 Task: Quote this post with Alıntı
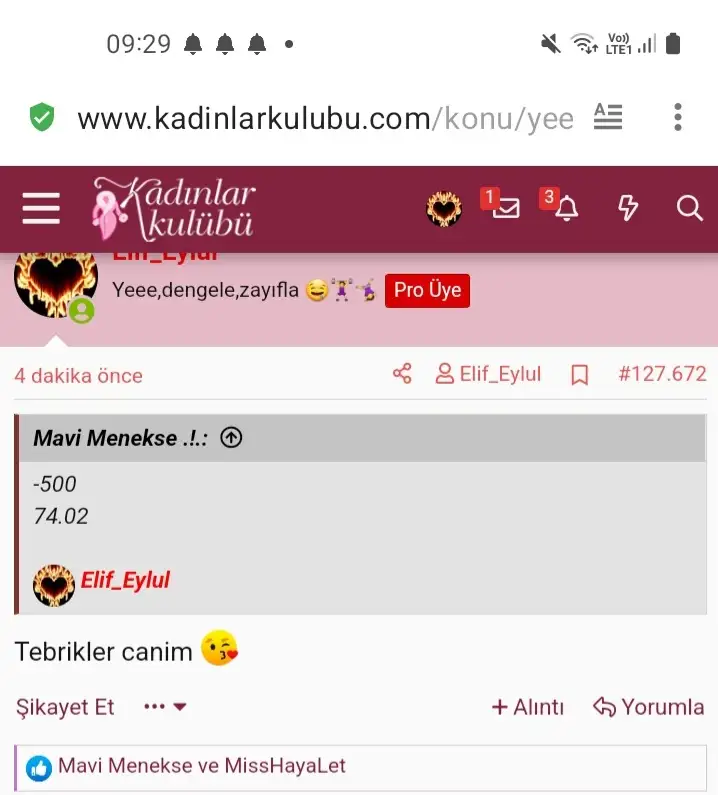(528, 707)
